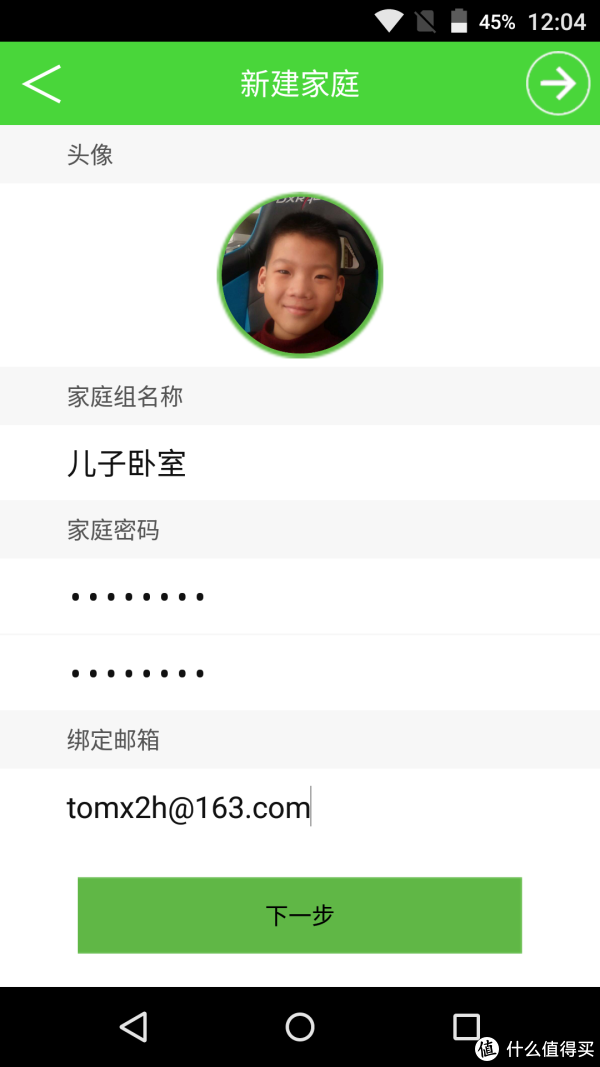This screenshot has height=1067, width=600.
Task: Tap the system home button
Action: pos(300,1027)
